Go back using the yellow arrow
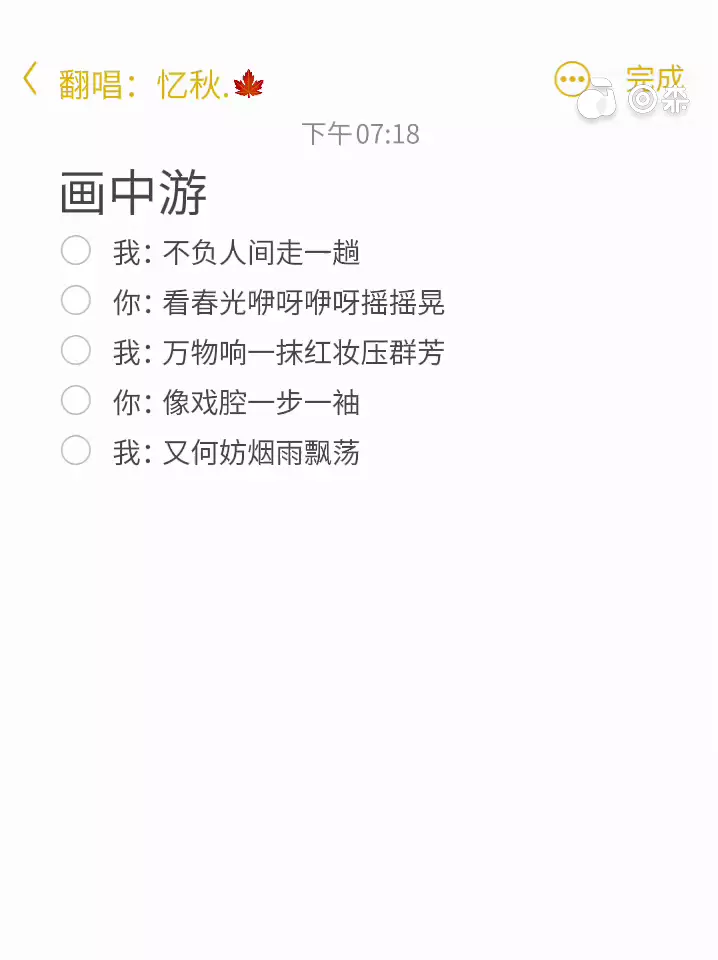This screenshot has height=960, width=718. click(x=30, y=79)
